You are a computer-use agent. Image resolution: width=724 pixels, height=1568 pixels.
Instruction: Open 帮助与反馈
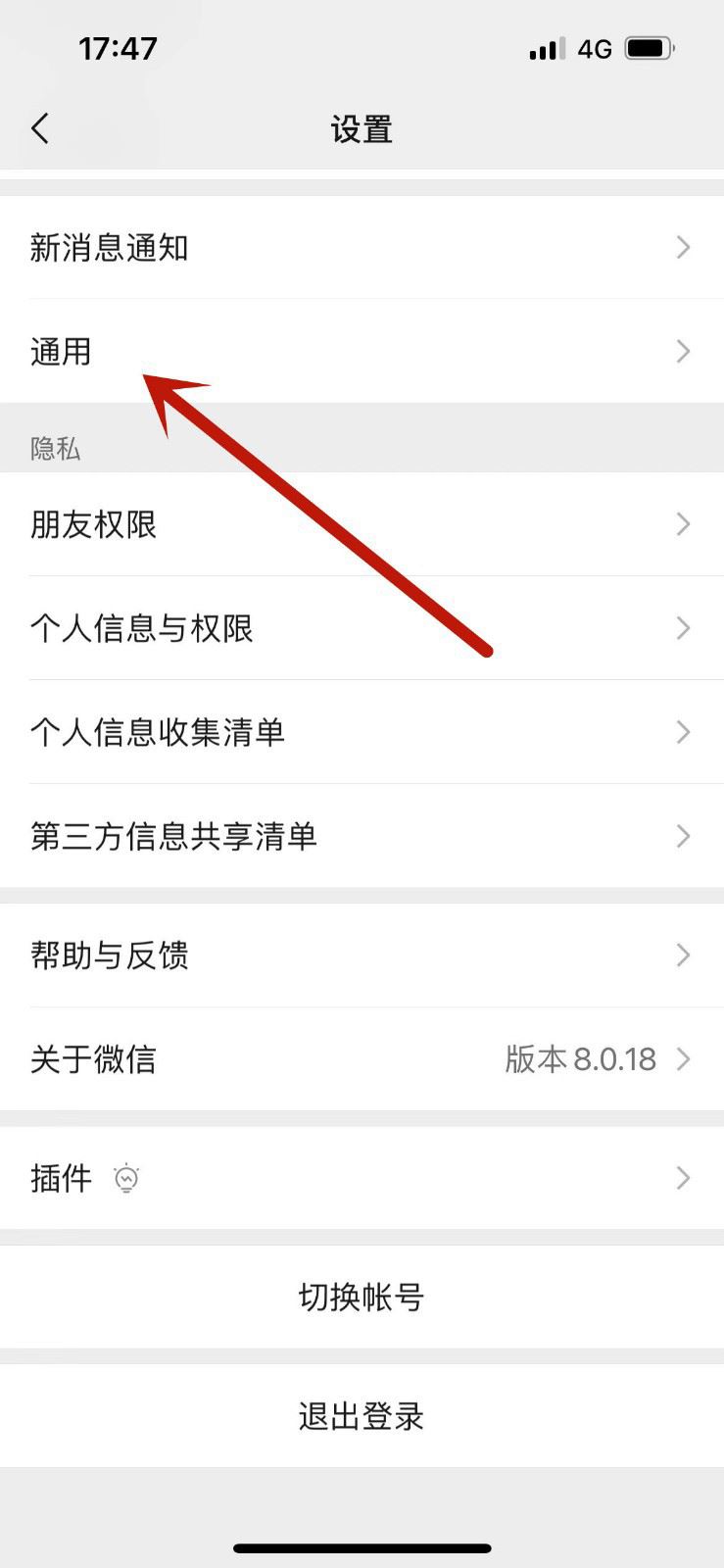[362, 955]
